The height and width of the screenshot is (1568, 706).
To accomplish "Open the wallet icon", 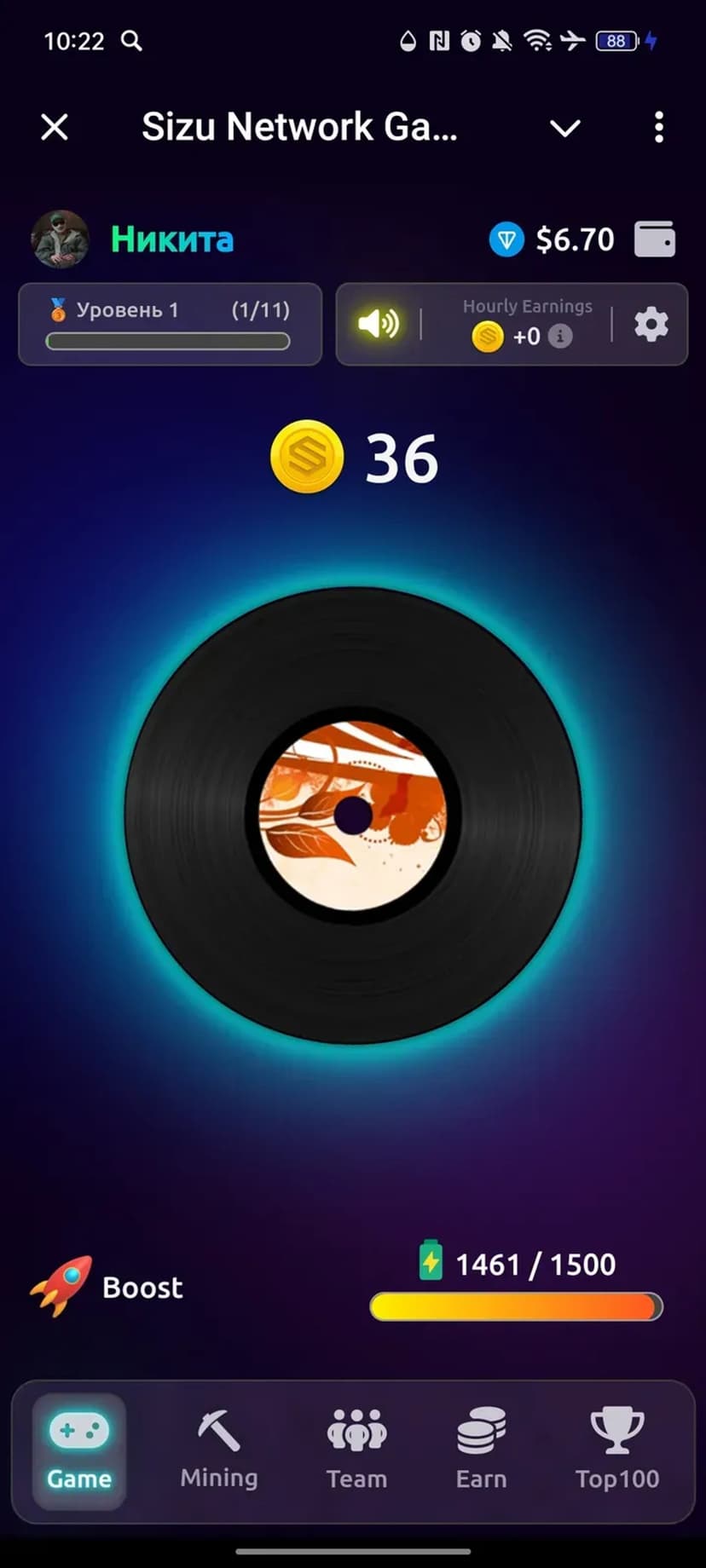I will (x=655, y=239).
